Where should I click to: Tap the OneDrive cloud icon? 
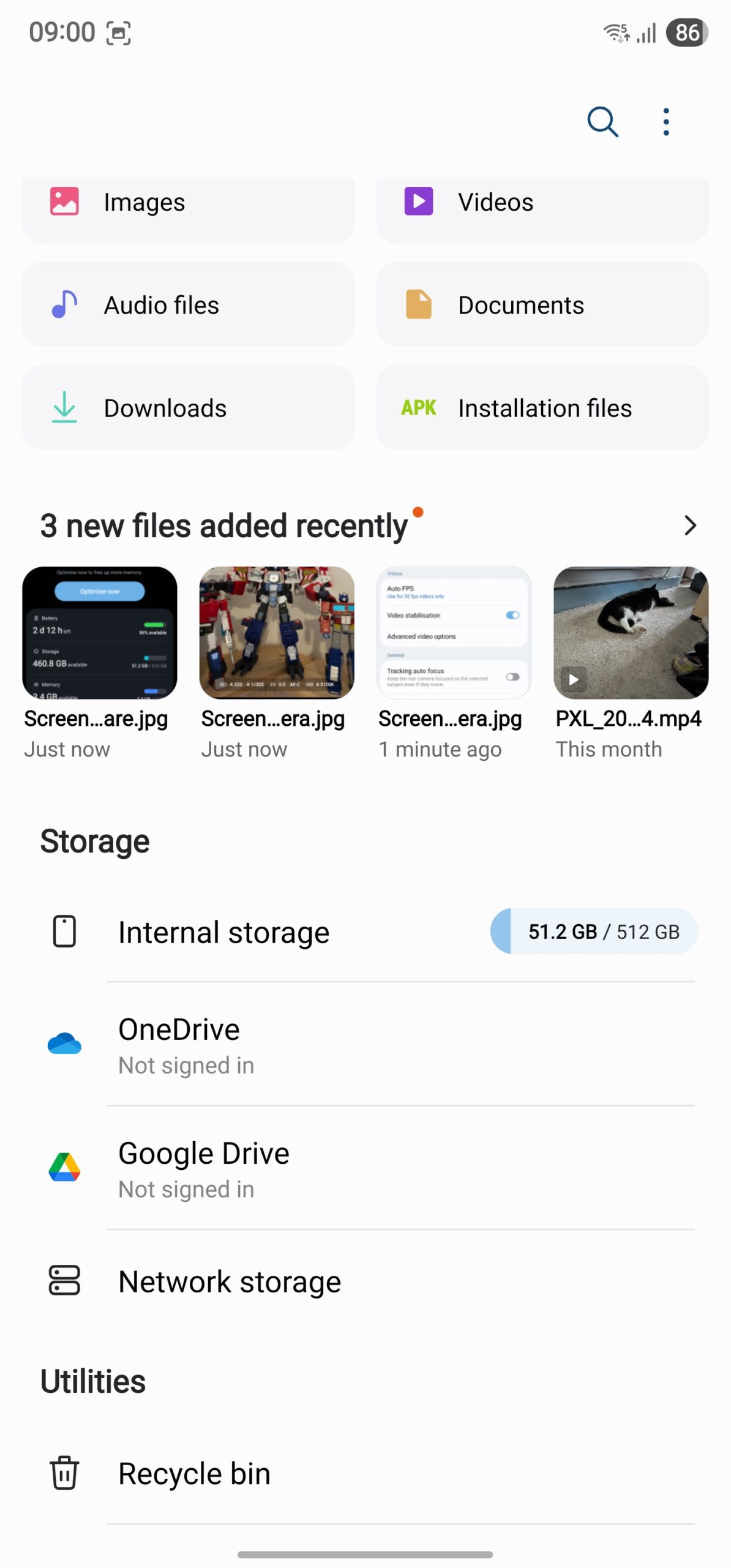click(64, 1044)
